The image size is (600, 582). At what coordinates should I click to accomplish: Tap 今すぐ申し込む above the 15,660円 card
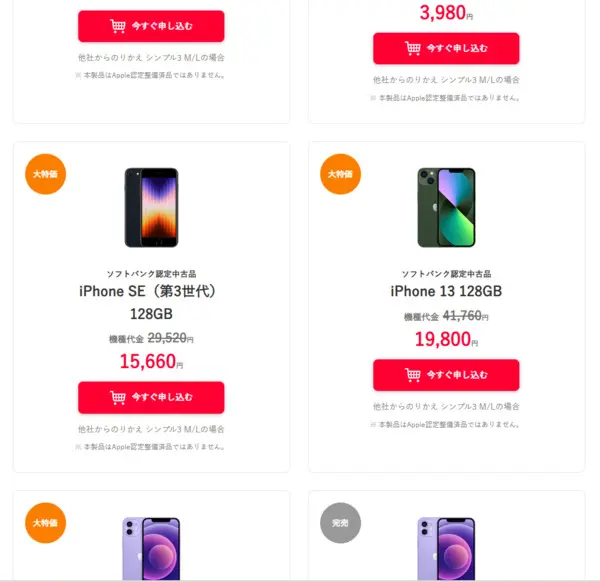[x=151, y=26]
